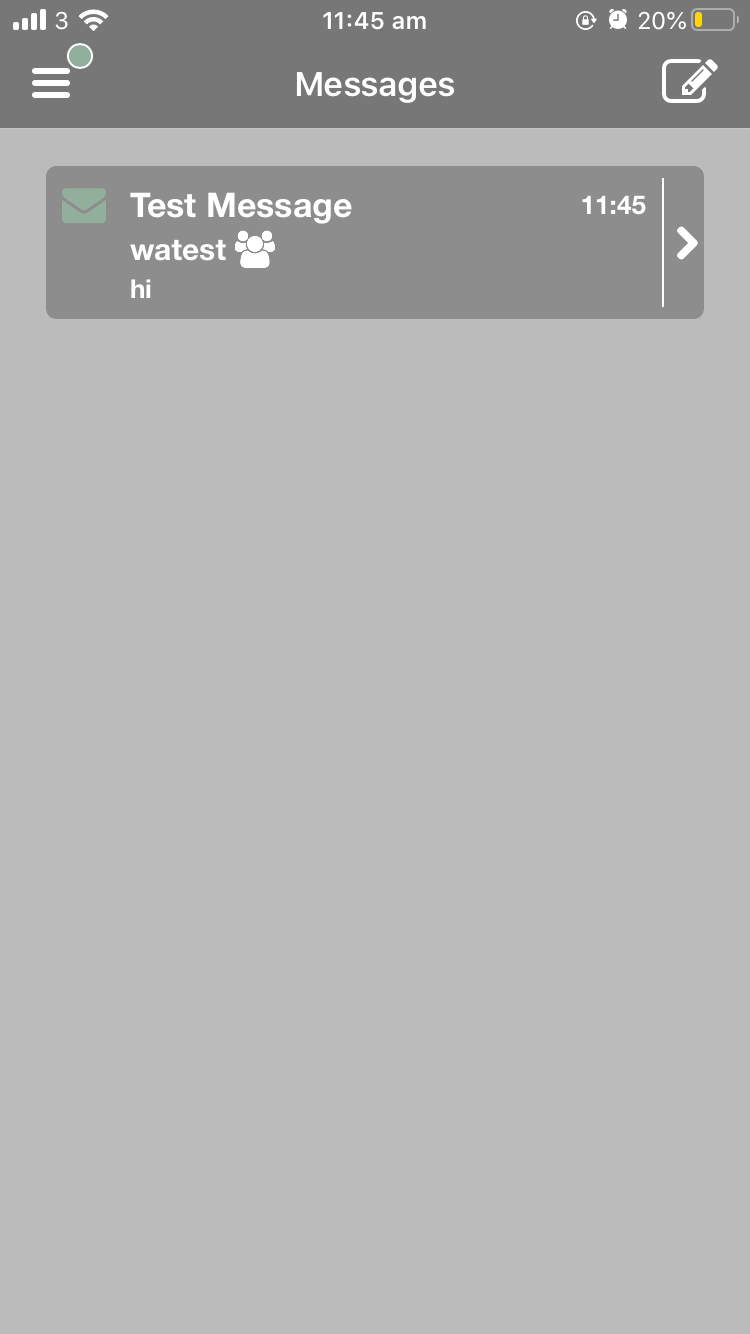Open the hamburger drawer menu

(x=51, y=83)
